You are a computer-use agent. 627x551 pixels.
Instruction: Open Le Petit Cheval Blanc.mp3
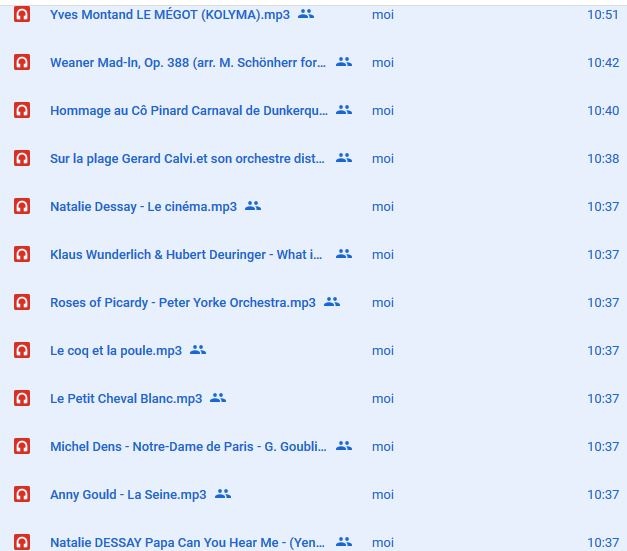point(126,399)
